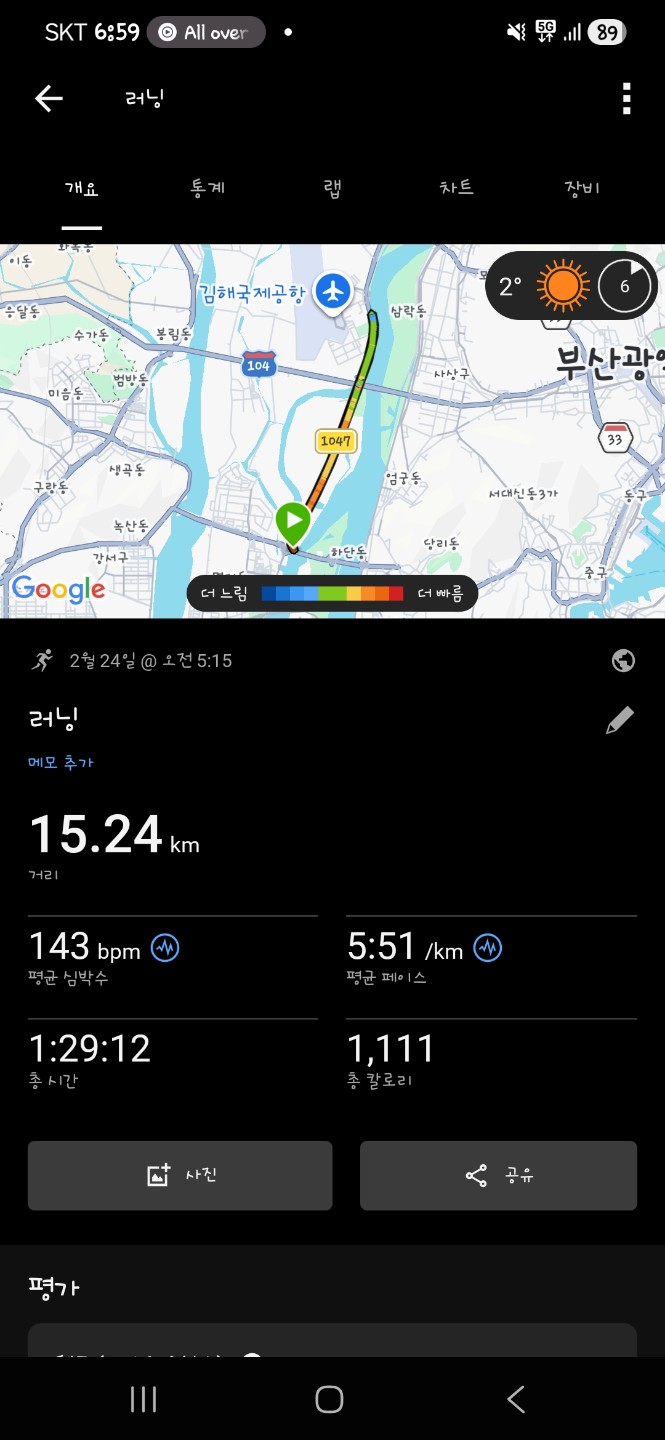Open the three-dot overflow menu
The image size is (665, 1440).
626,99
